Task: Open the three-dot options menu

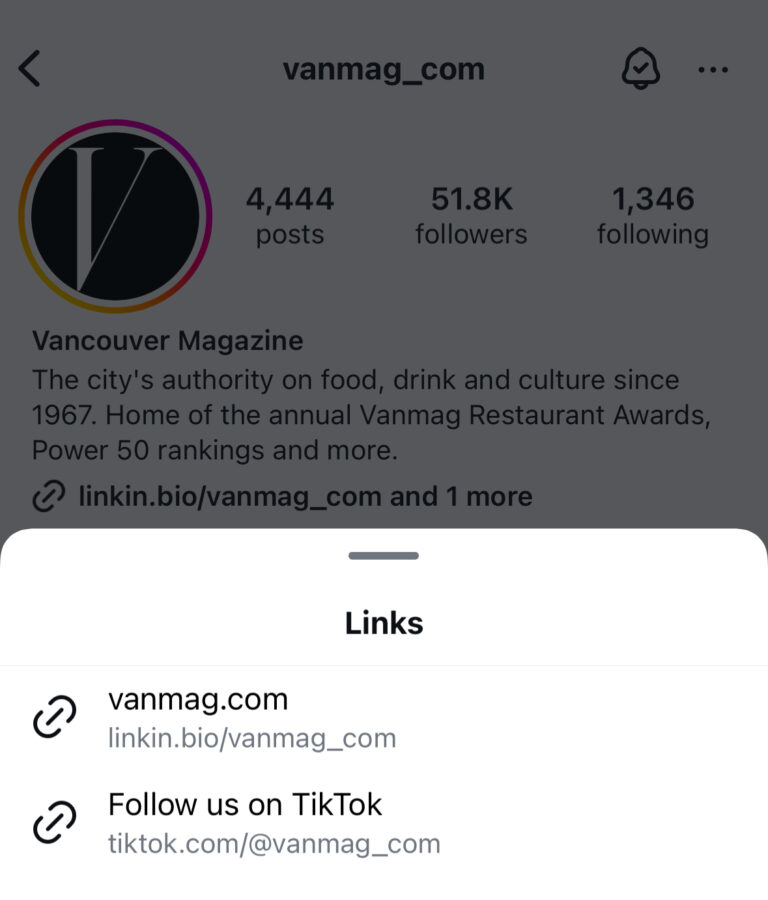Action: click(x=713, y=70)
